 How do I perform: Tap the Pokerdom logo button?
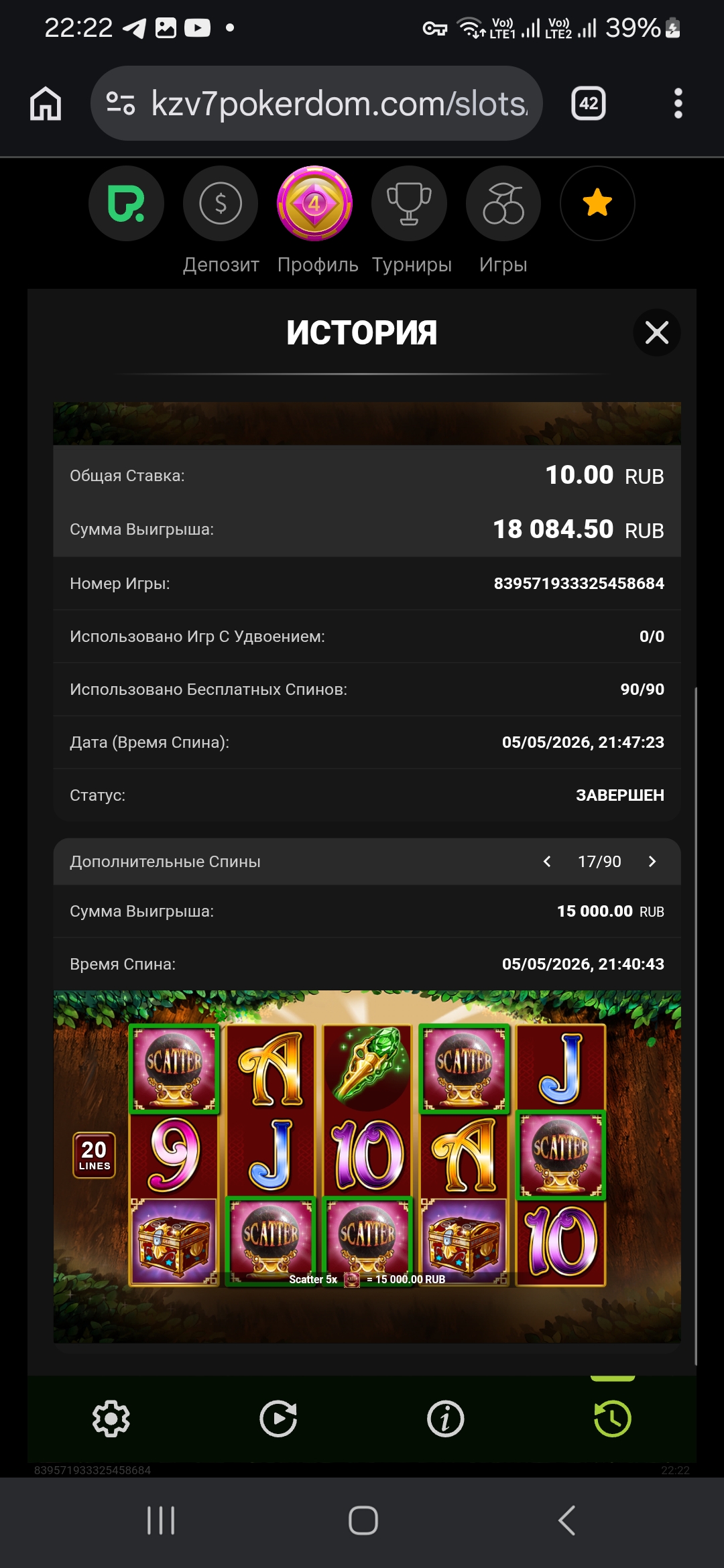click(126, 203)
